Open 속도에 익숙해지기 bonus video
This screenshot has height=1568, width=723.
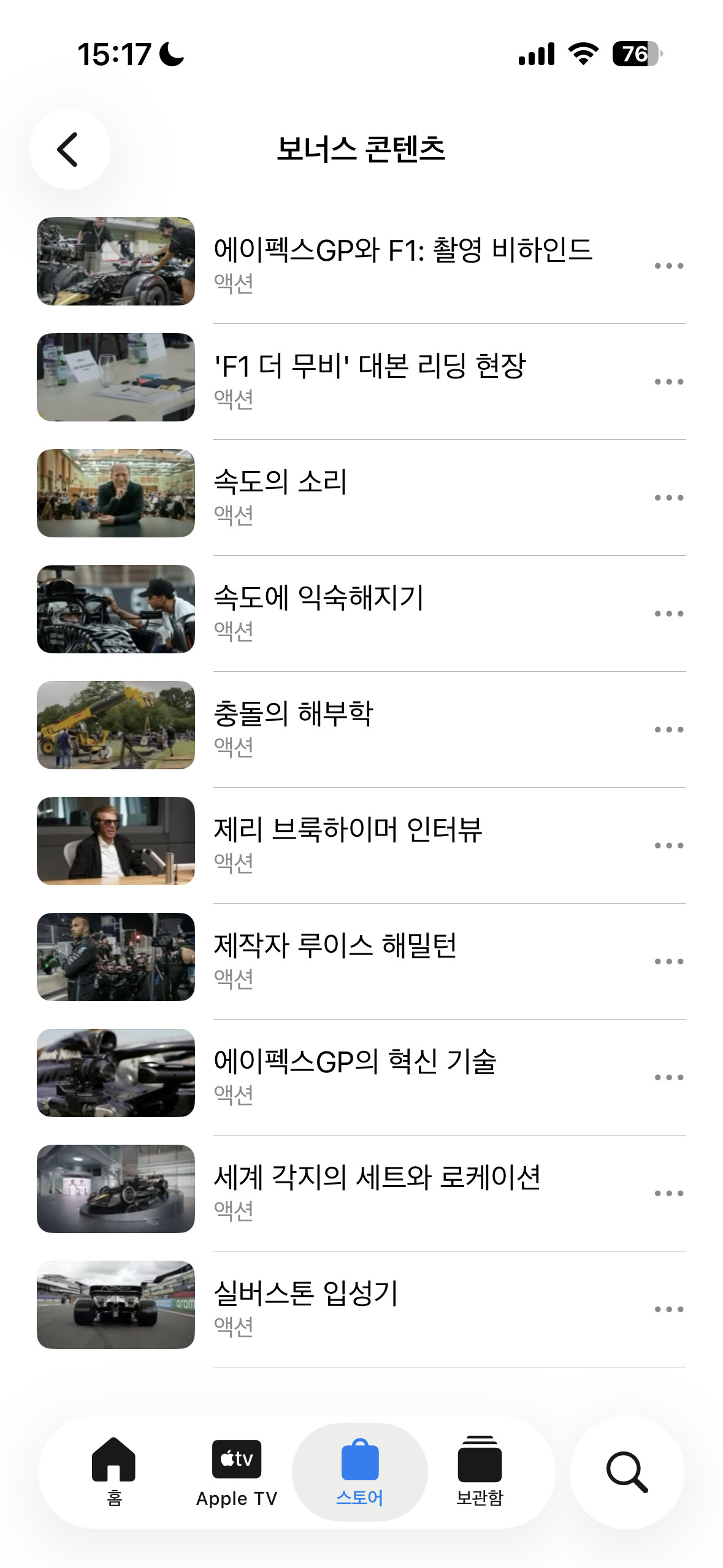[116, 609]
